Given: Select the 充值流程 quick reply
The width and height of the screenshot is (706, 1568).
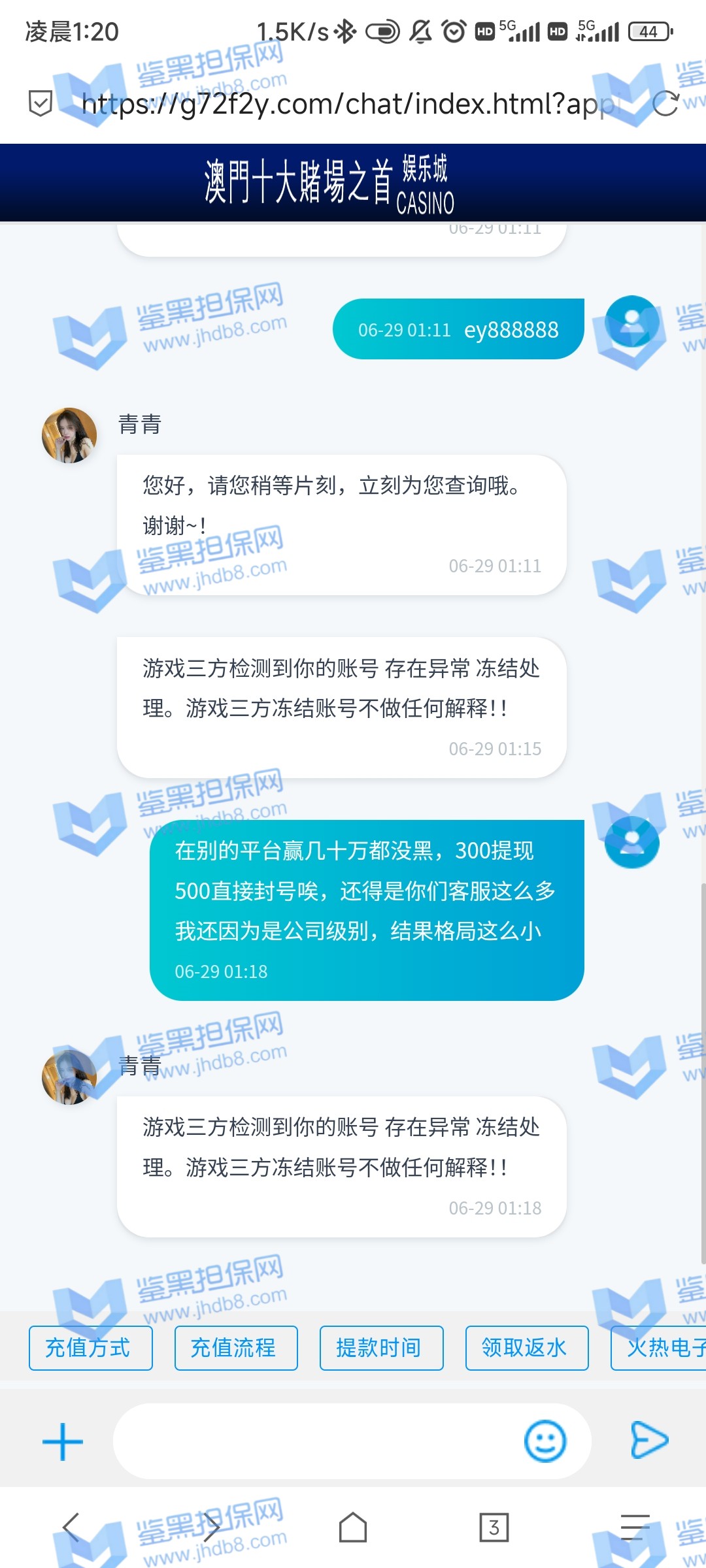Looking at the screenshot, I should 236,1348.
